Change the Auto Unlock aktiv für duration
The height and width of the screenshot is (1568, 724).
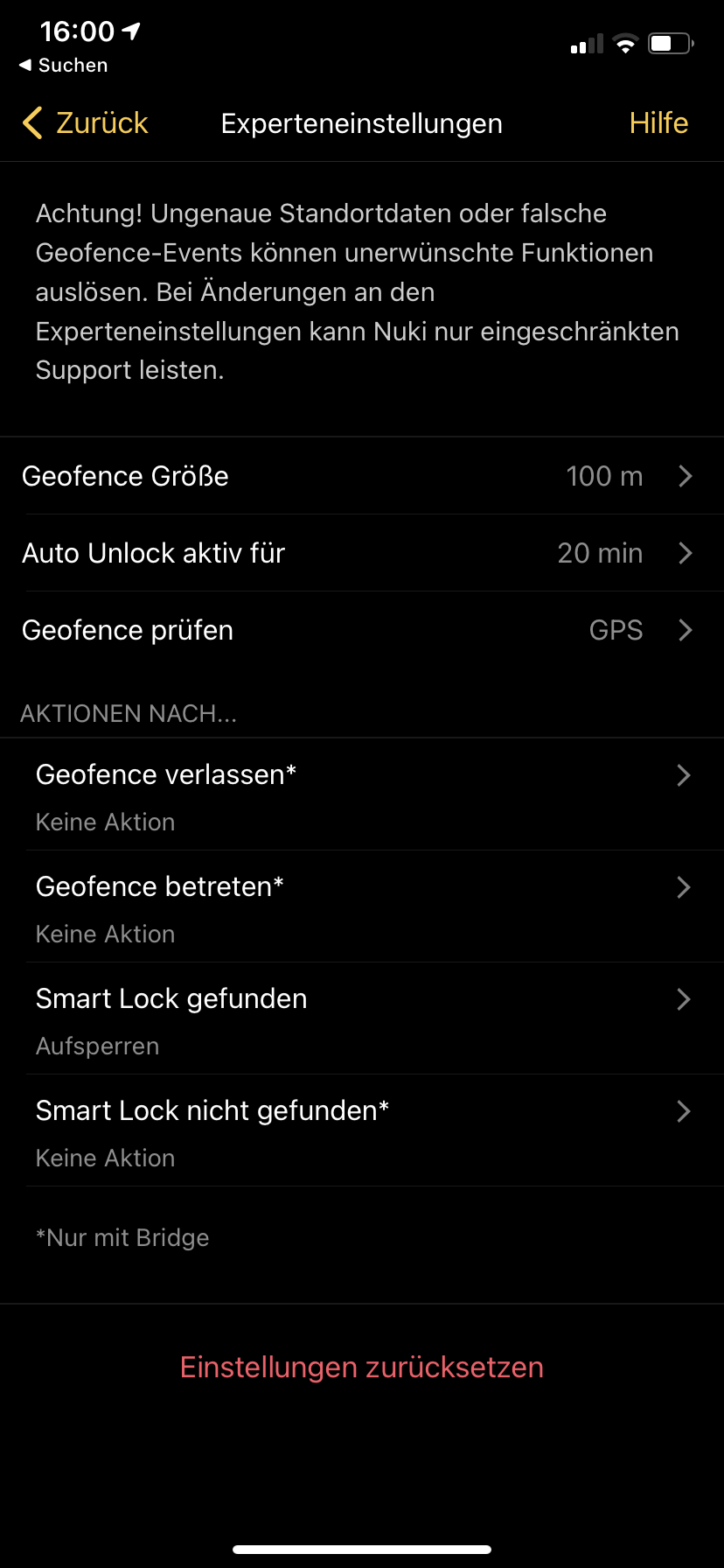coord(362,553)
